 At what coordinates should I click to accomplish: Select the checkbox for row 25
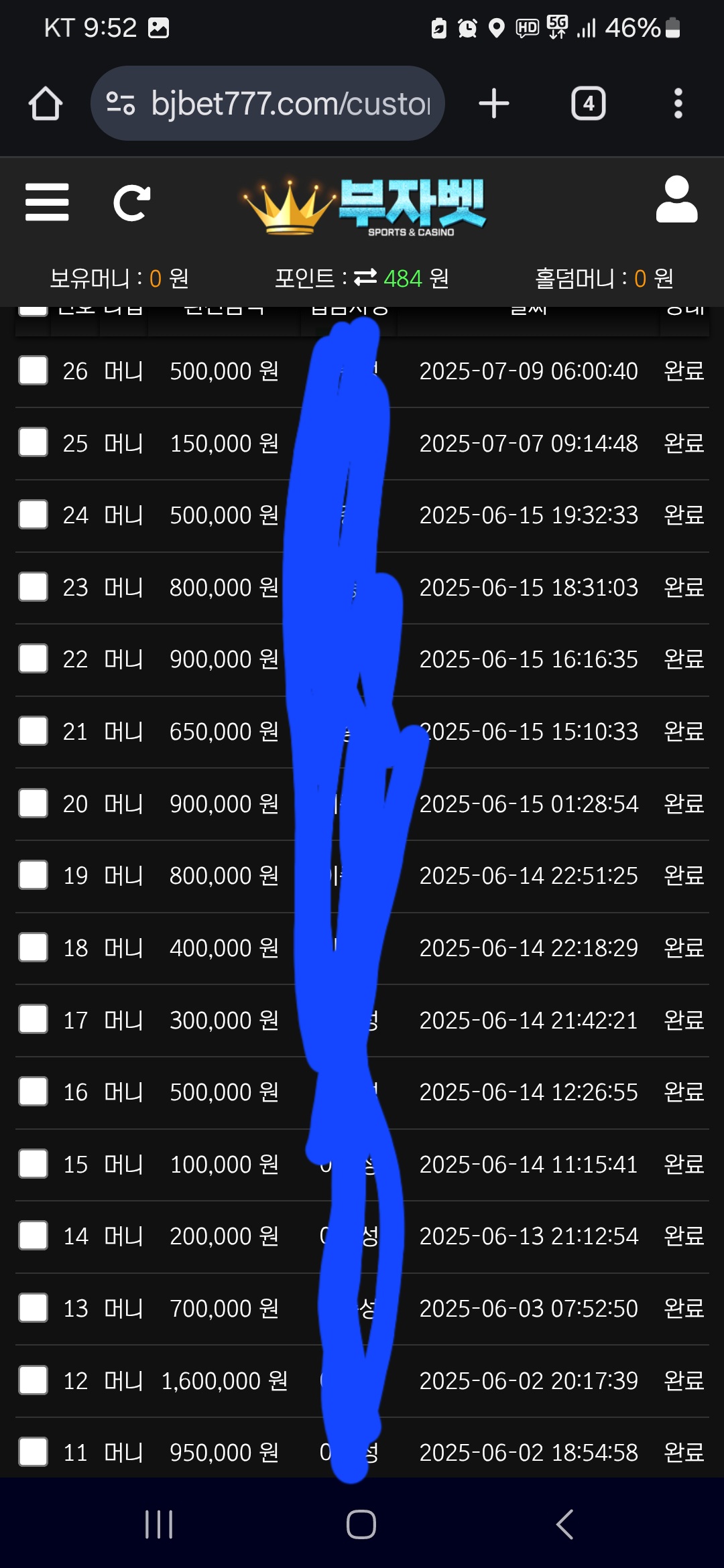(34, 442)
